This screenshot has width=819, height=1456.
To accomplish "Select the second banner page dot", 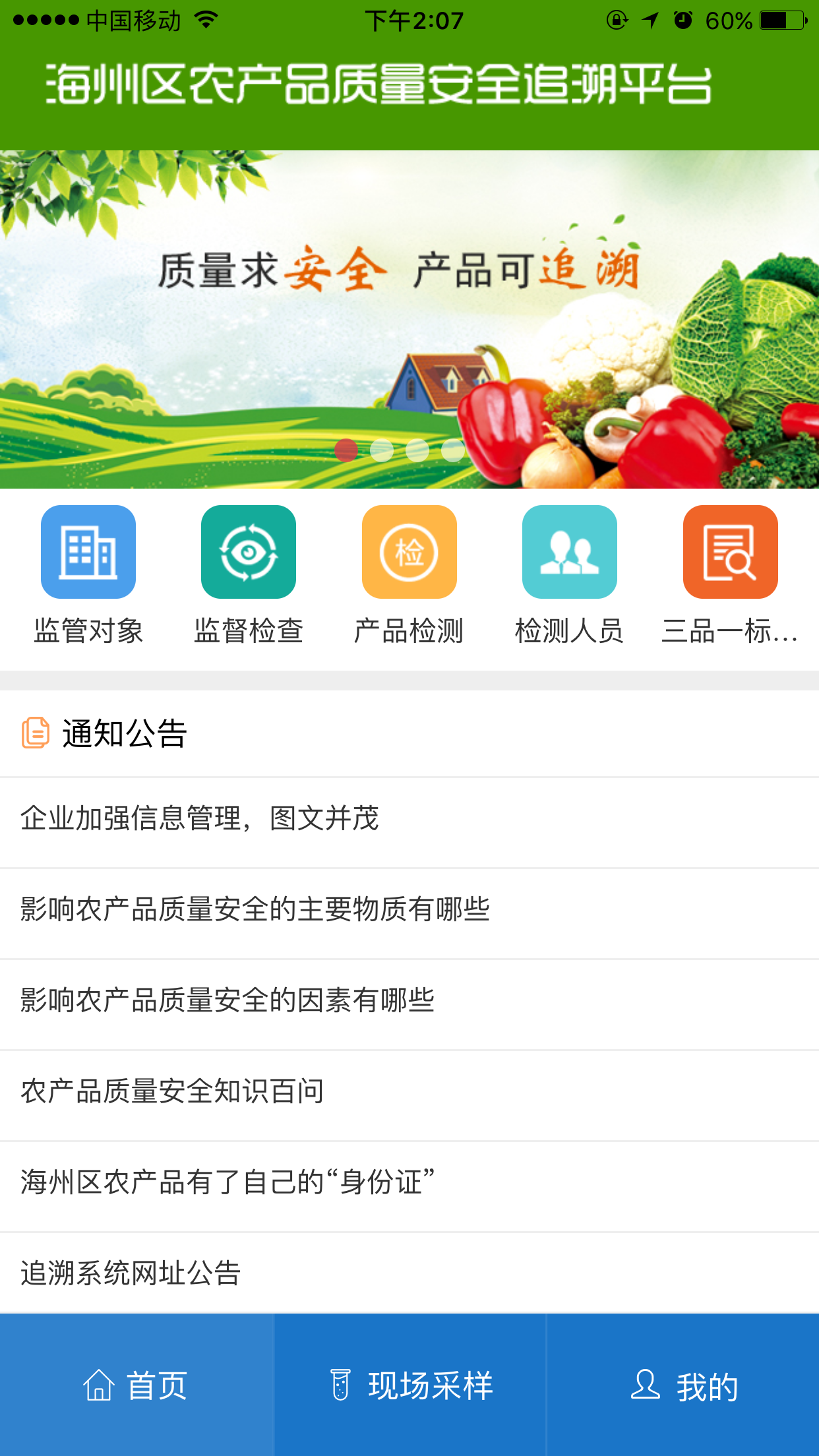I will click(x=382, y=450).
